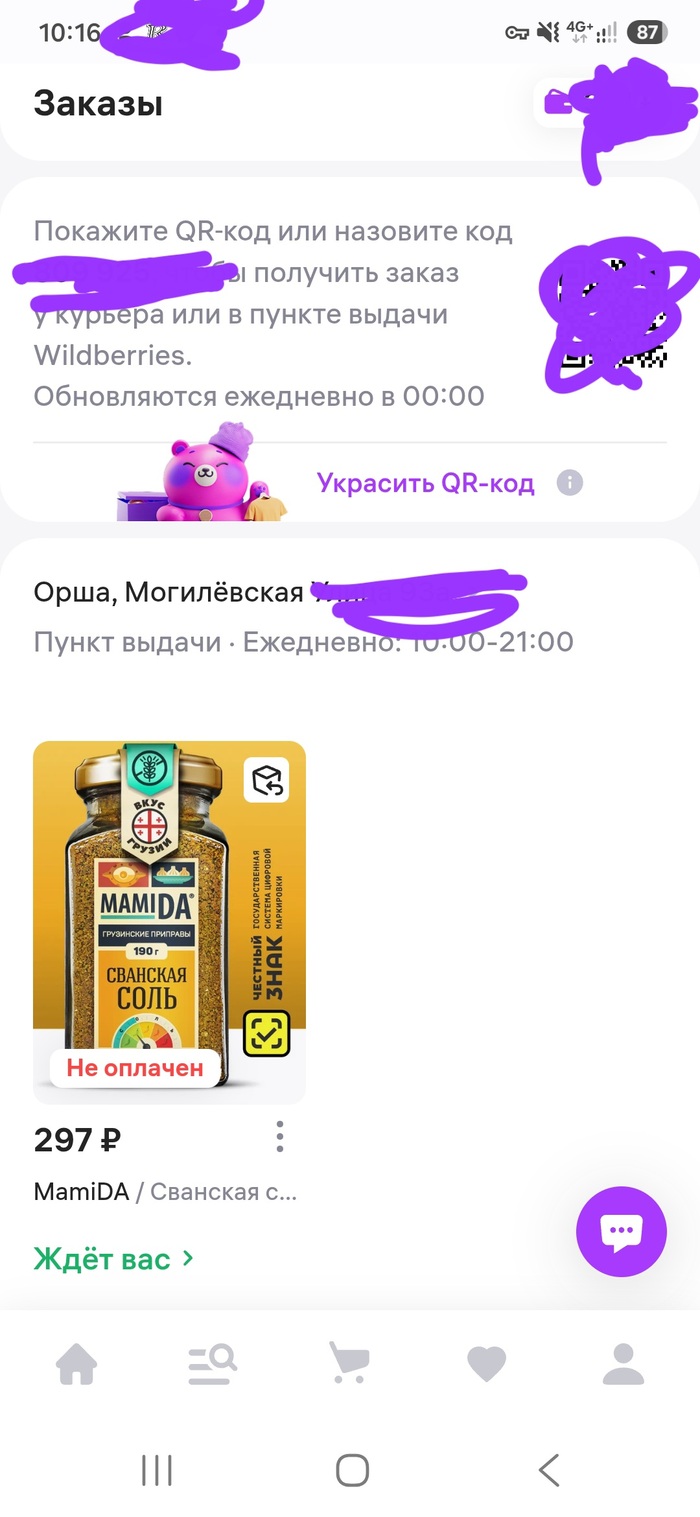The width and height of the screenshot is (700, 1517).
Task: Open recent apps from the navigation bar
Action: [x=157, y=1470]
